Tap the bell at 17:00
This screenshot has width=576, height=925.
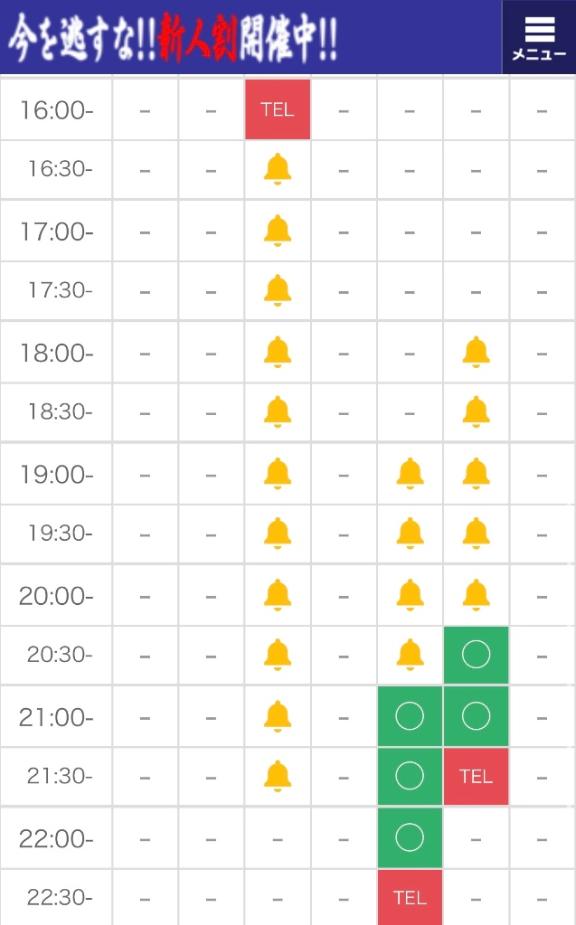[x=277, y=231]
